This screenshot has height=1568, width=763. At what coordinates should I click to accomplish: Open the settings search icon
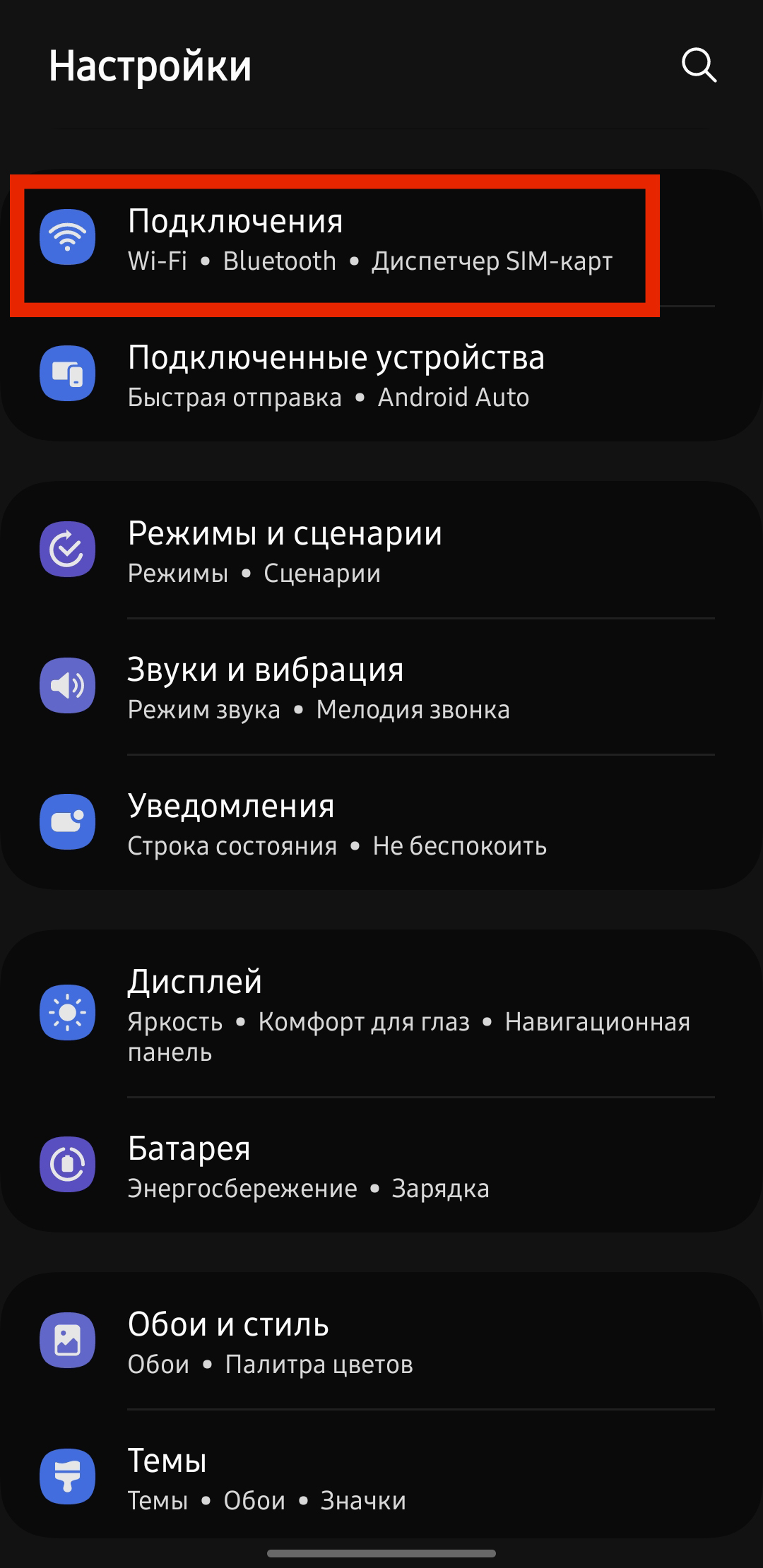[x=699, y=66]
